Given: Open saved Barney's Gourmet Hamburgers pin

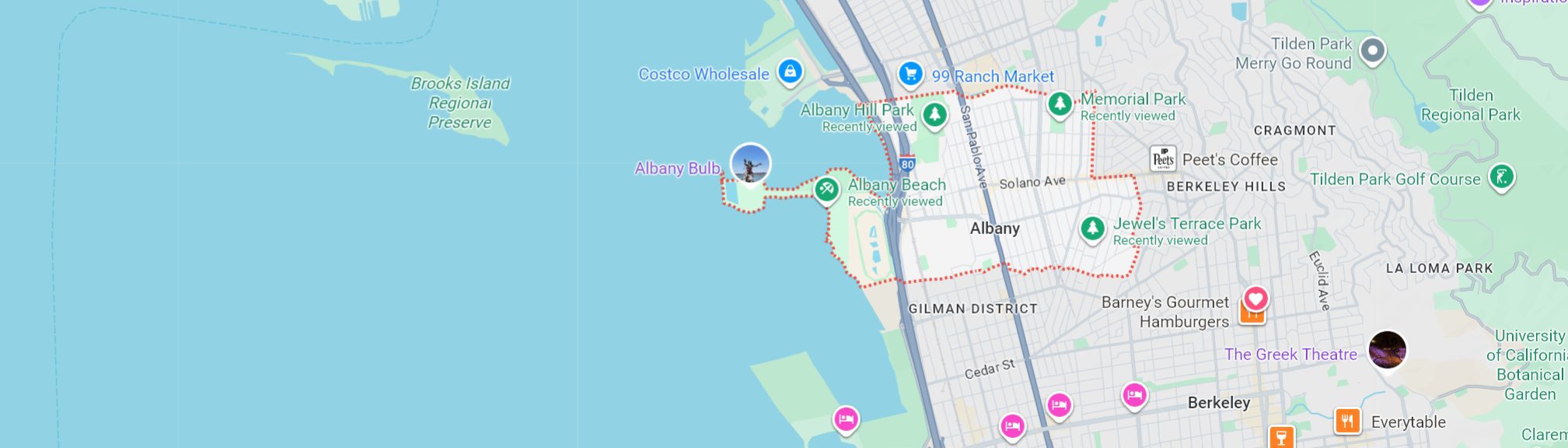Looking at the screenshot, I should [1255, 299].
